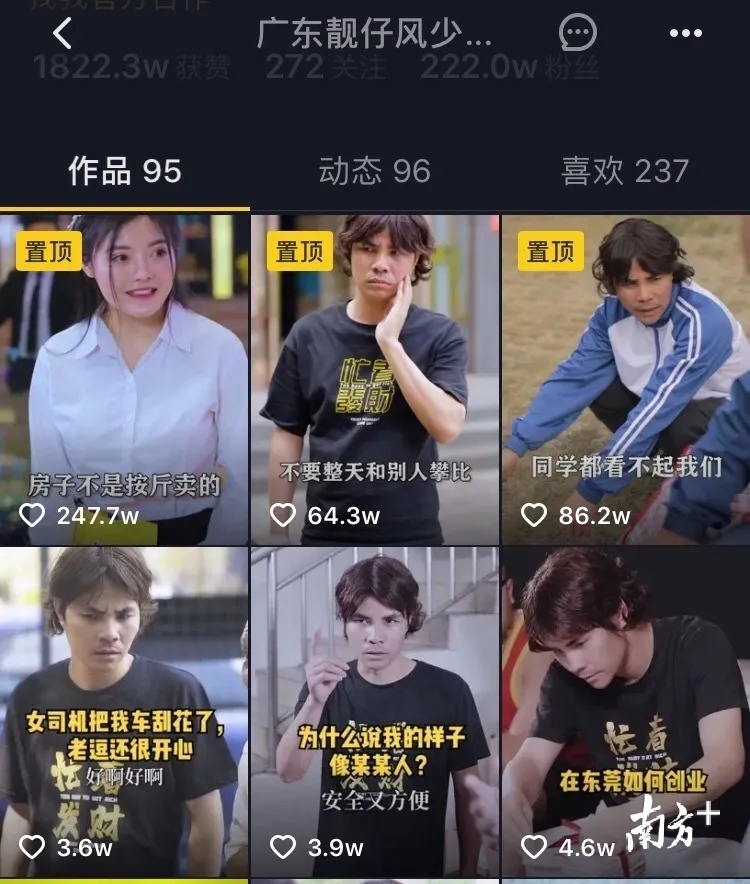
Task: Play the video 不要整天和别人攀比
Action: pyautogui.click(x=375, y=380)
